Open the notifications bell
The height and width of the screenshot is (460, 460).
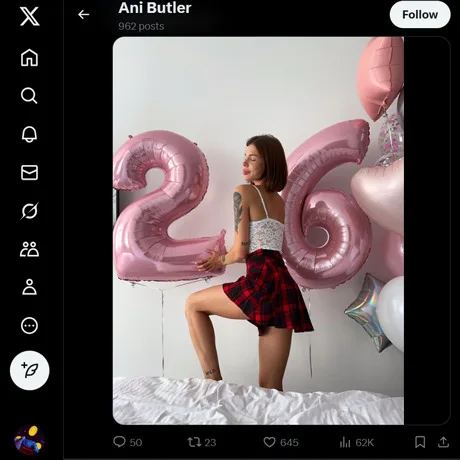(29, 134)
